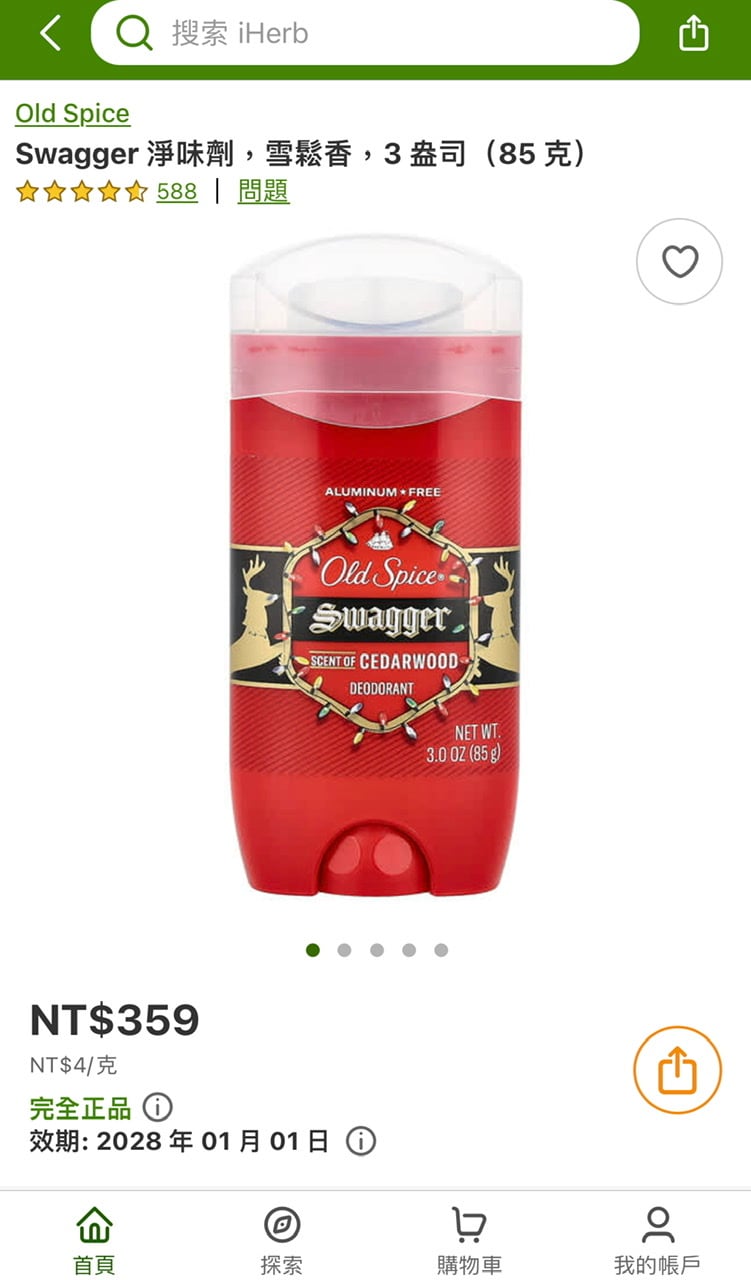Go back using the top-left arrow
This screenshot has width=751, height=1280.
pyautogui.click(x=50, y=33)
